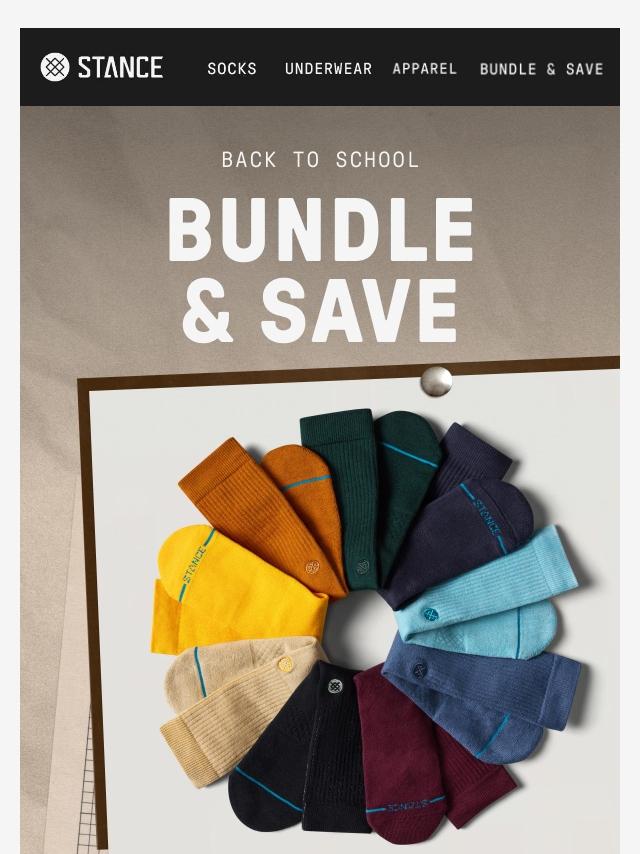Open the Apparel category

425,69
